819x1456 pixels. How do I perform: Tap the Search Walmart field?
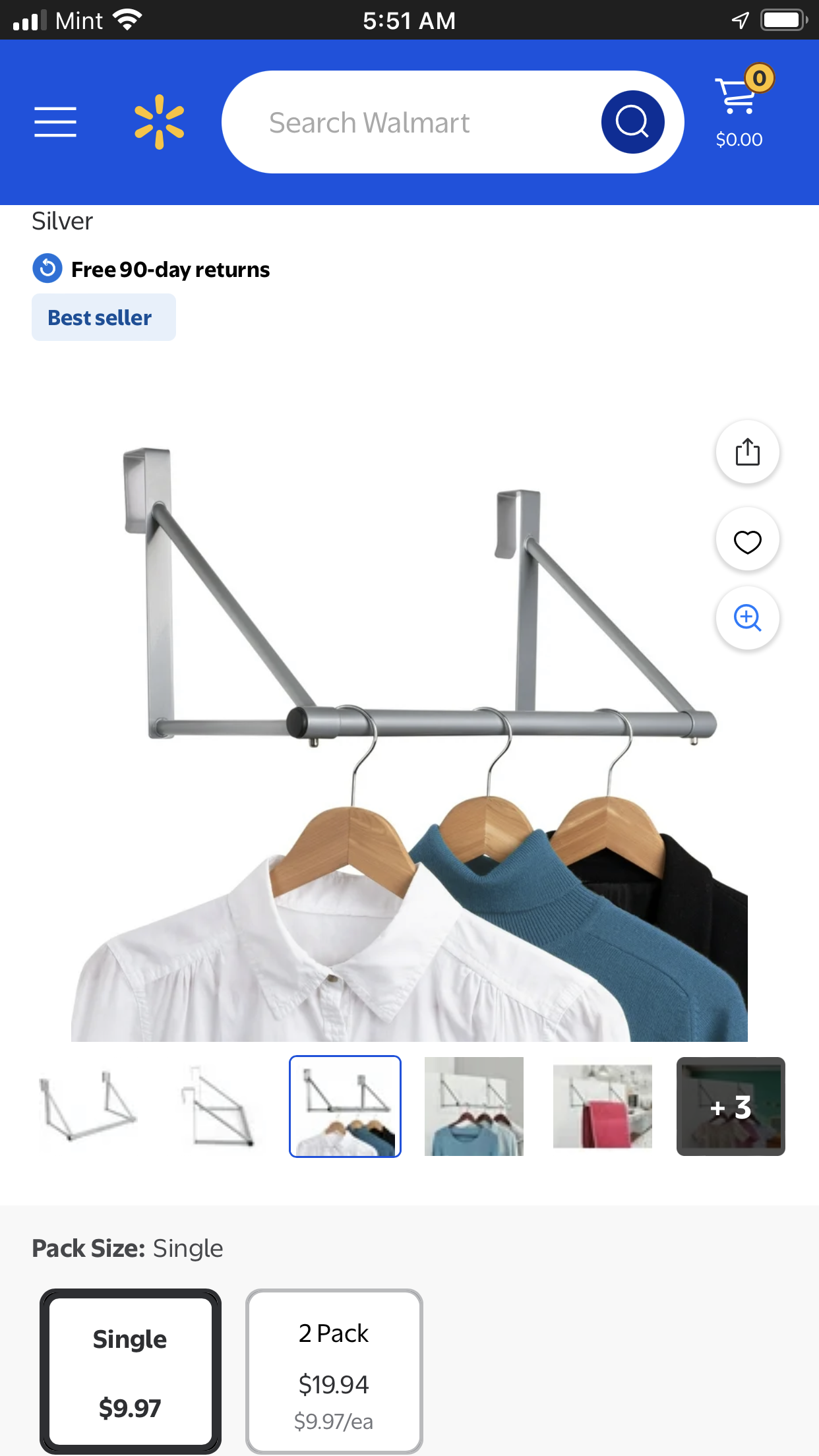[409, 123]
